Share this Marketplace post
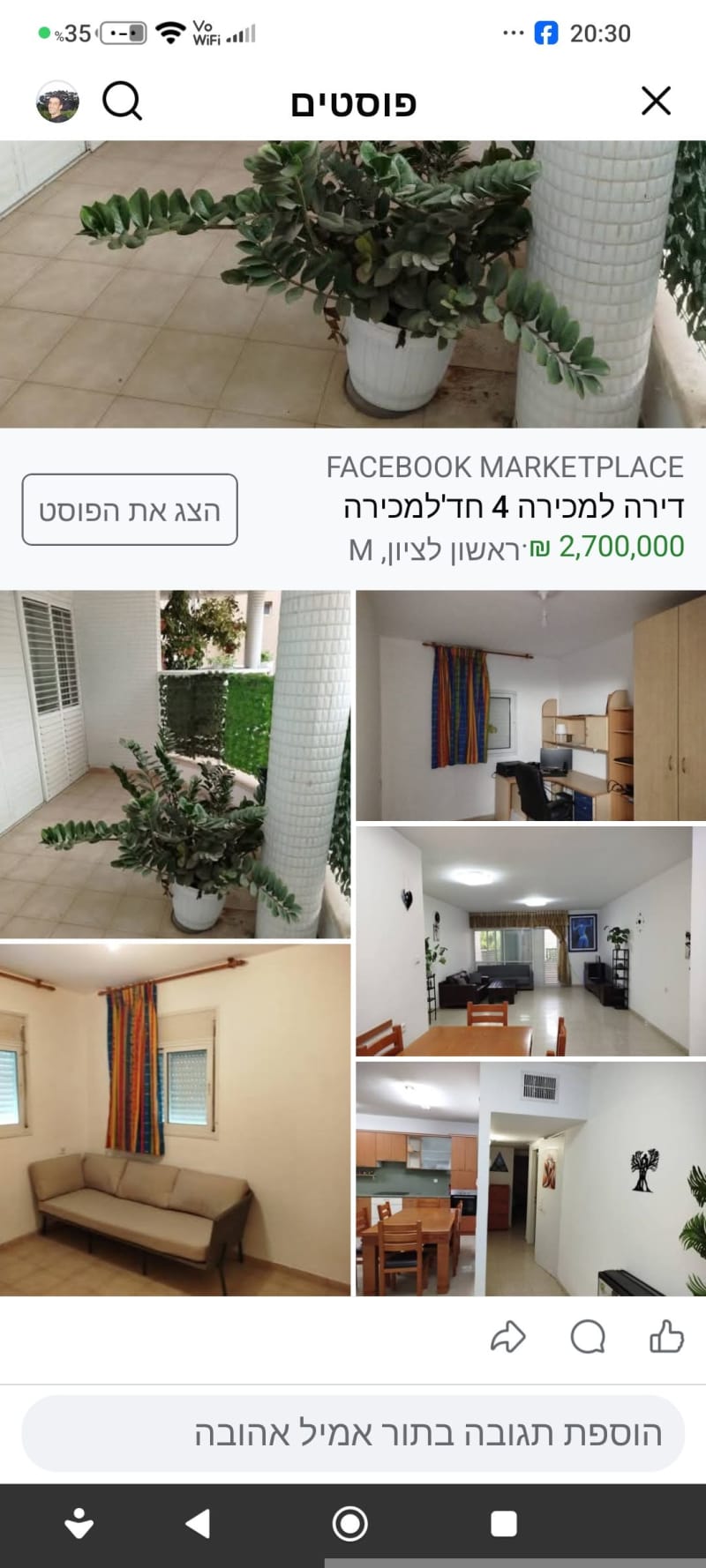 coord(508,1337)
